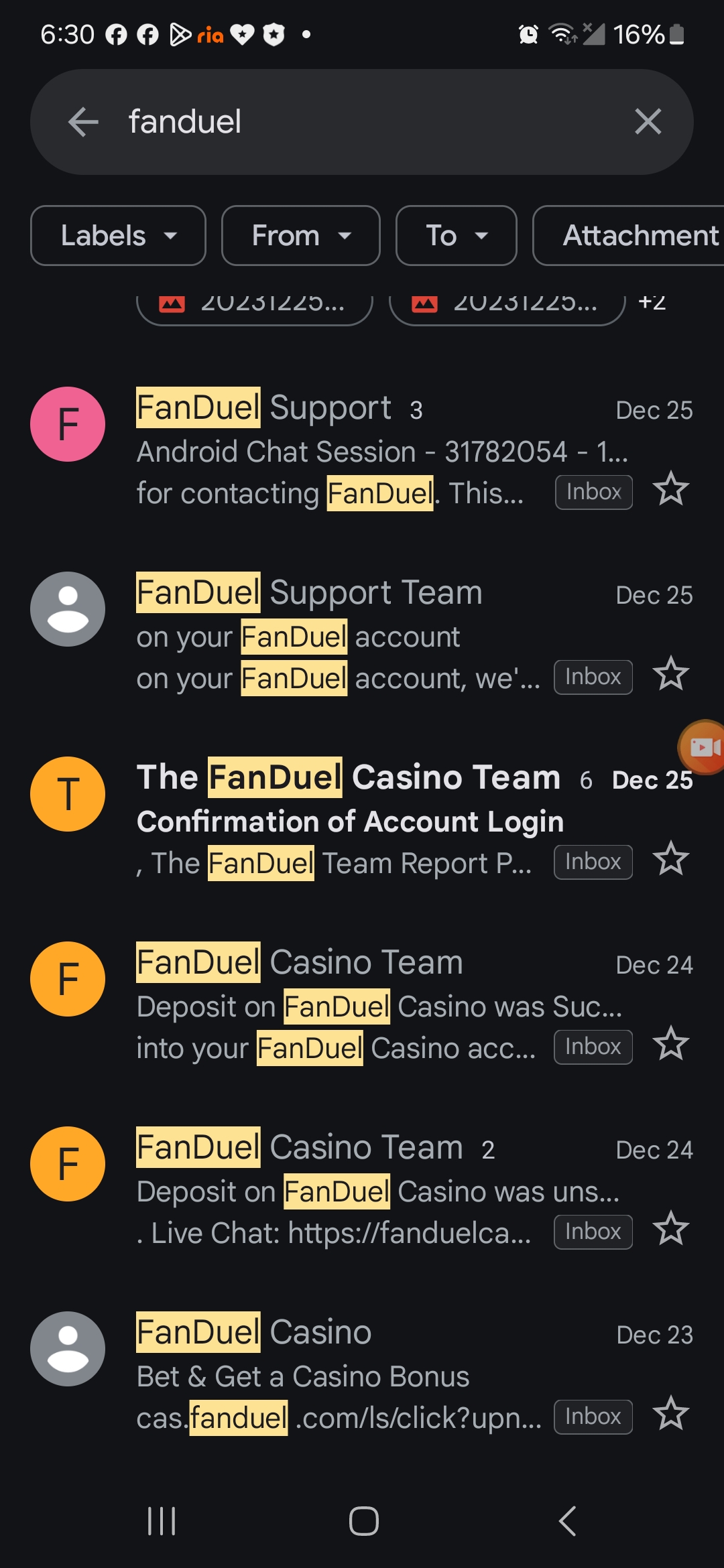The image size is (724, 1568).
Task: Open the To filter dropdown
Action: pyautogui.click(x=455, y=236)
